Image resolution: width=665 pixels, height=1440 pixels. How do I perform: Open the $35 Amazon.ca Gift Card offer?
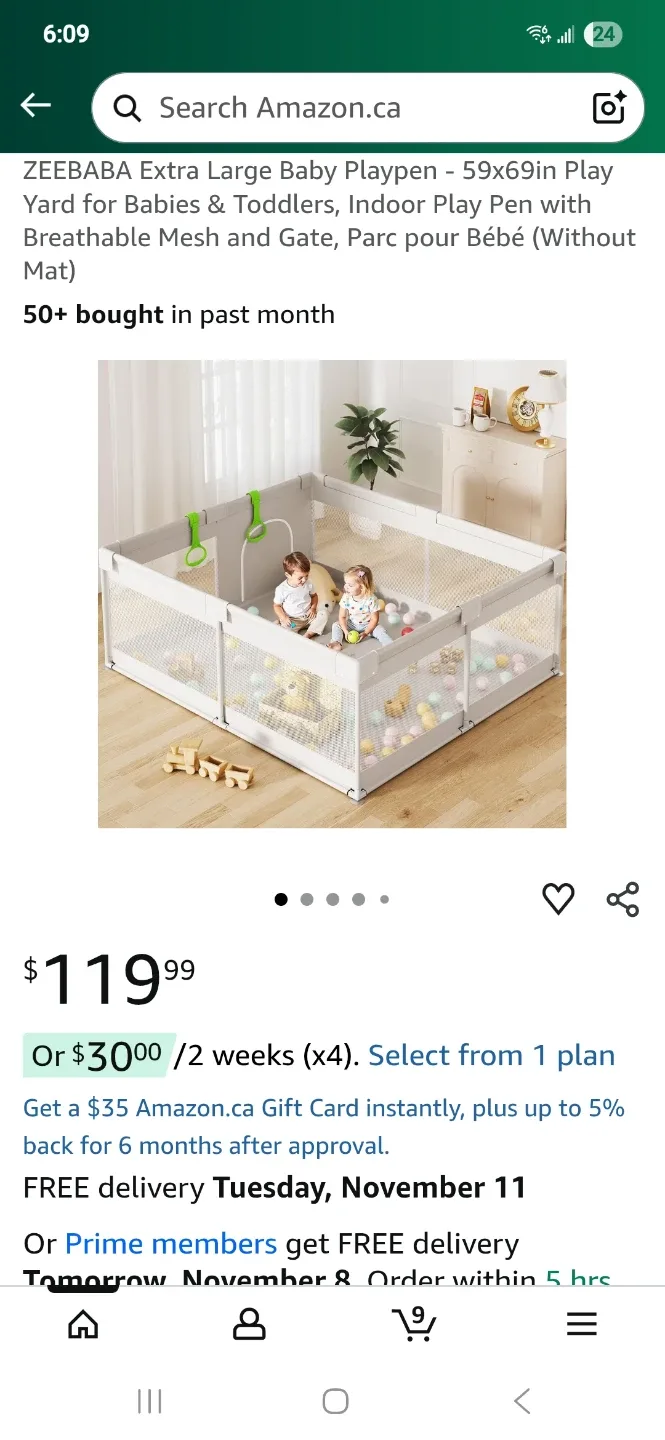click(x=323, y=1126)
